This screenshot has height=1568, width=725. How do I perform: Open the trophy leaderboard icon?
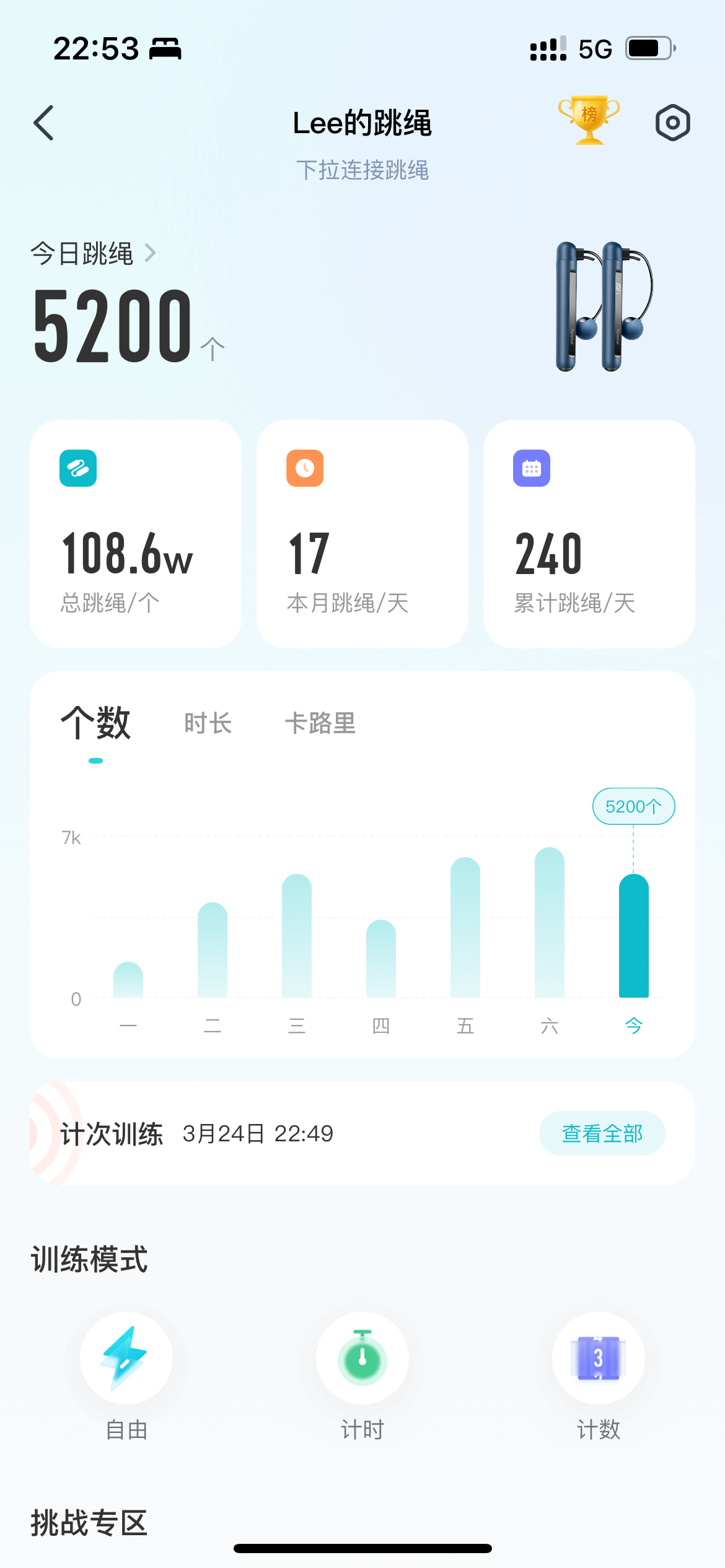pos(589,120)
